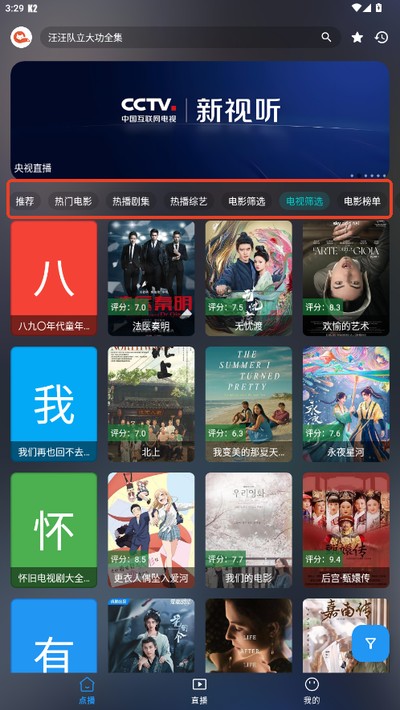This screenshot has width=400, height=710.
Task: Select the 电影榜单 chip
Action: [362, 201]
